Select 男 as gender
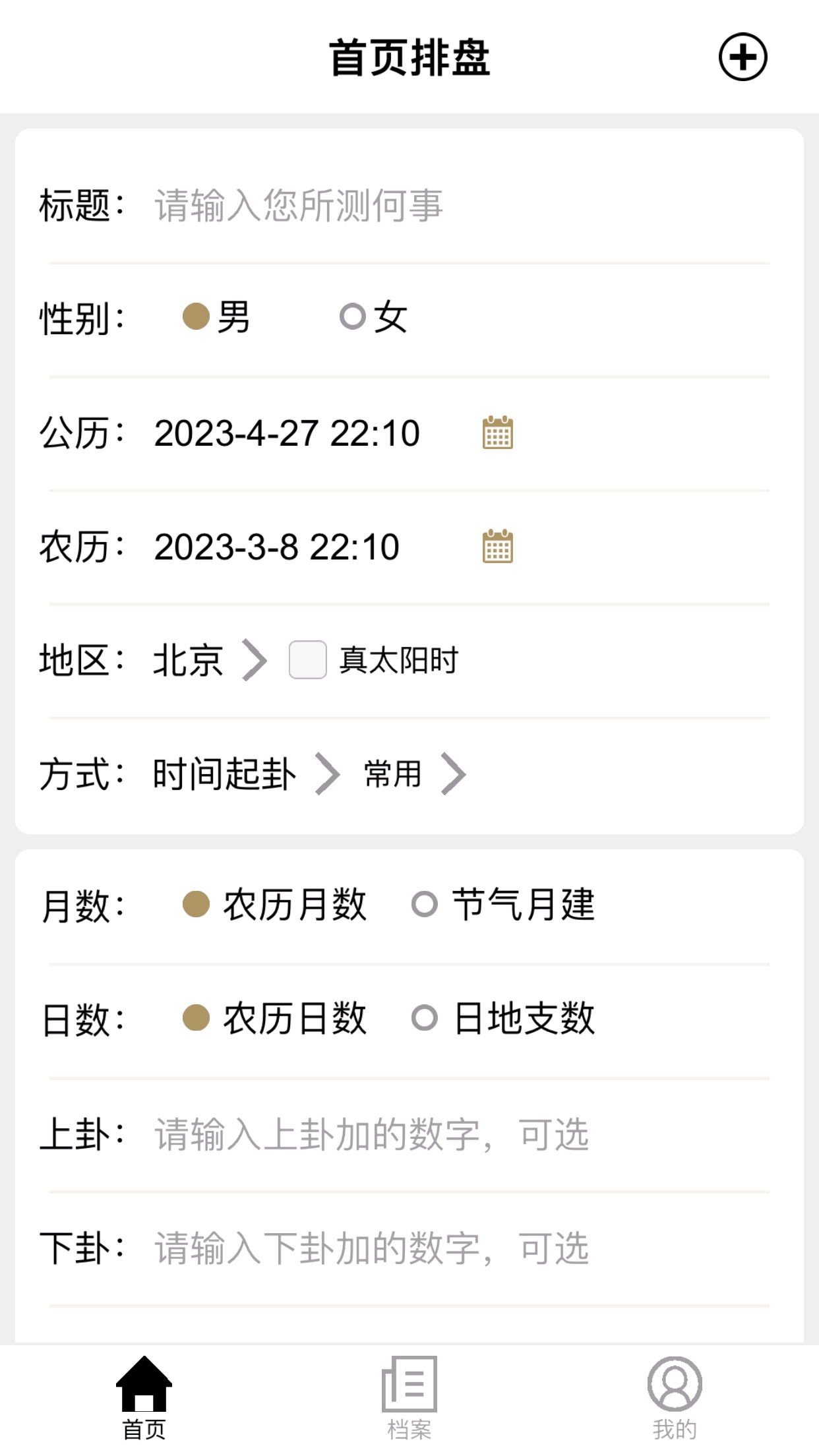 (216, 317)
